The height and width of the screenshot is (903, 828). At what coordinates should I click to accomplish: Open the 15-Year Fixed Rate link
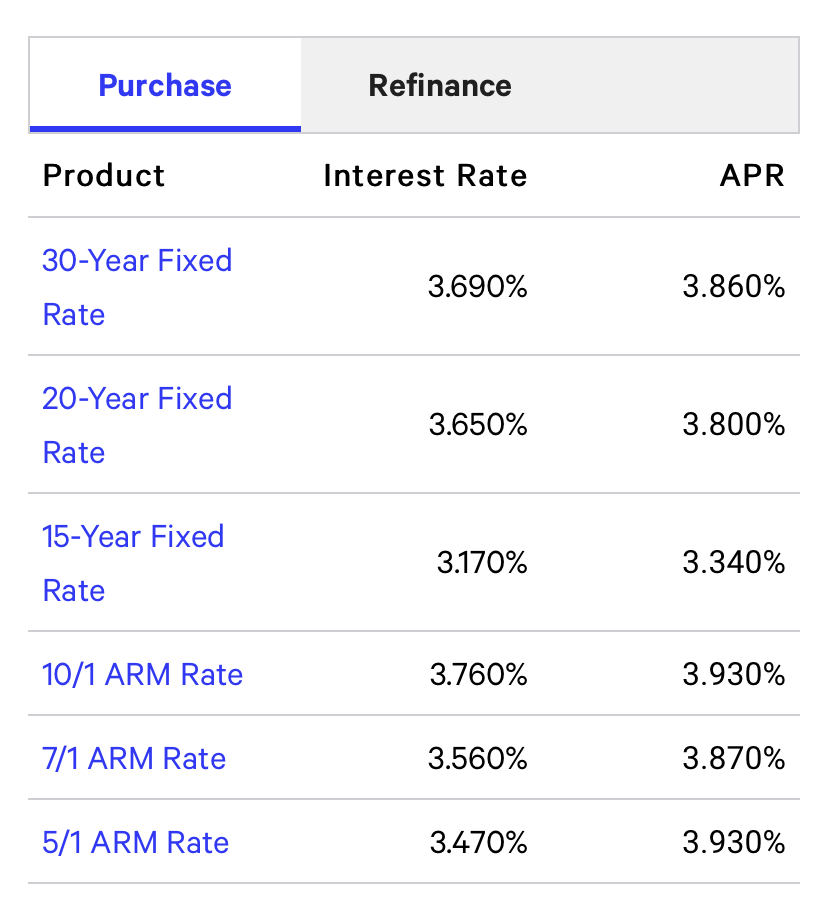[133, 563]
